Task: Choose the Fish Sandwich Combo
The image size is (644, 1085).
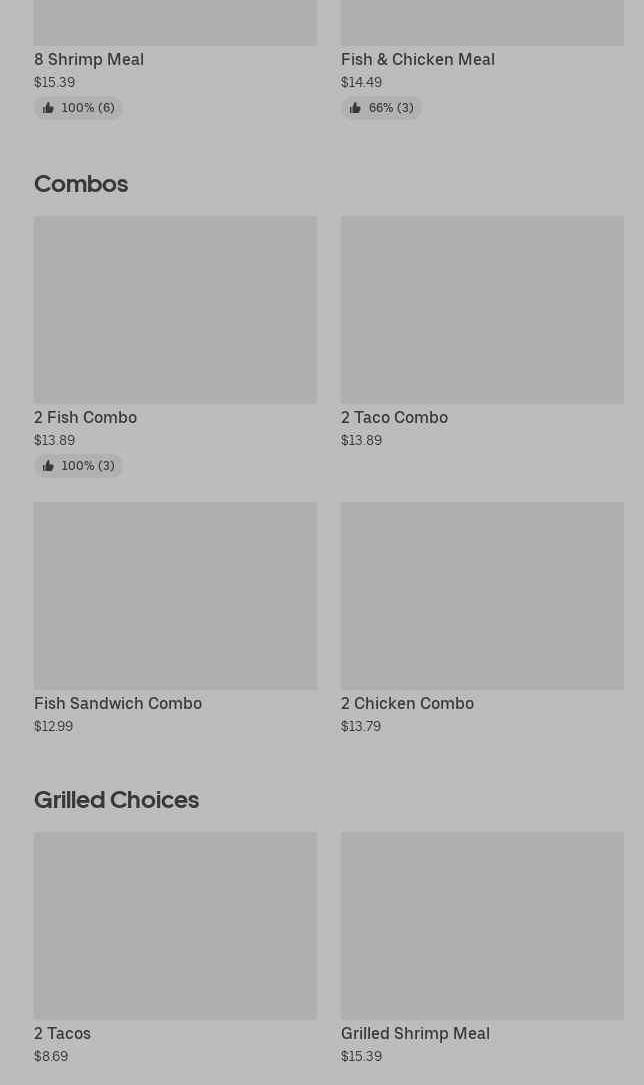Action: (175, 596)
